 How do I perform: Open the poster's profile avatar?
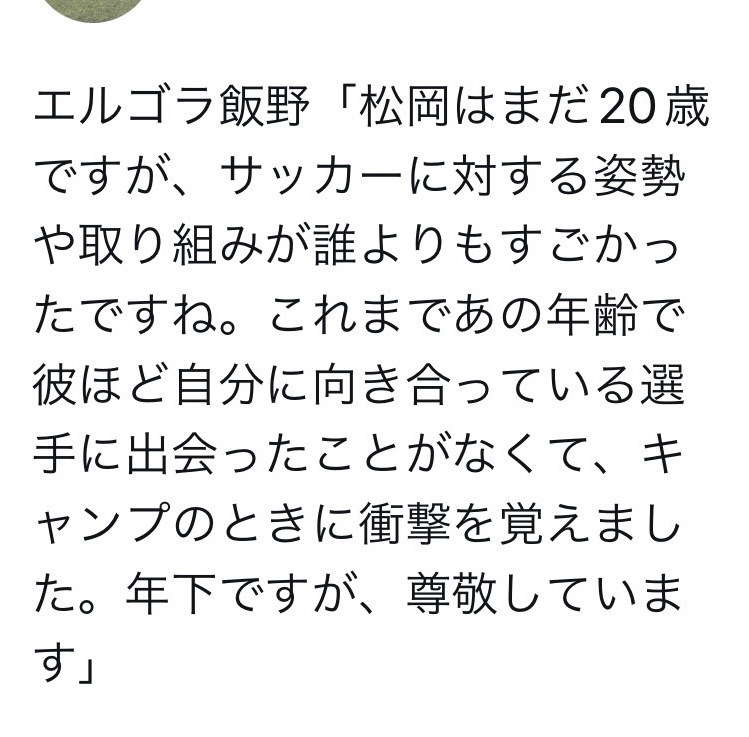[96, 9]
